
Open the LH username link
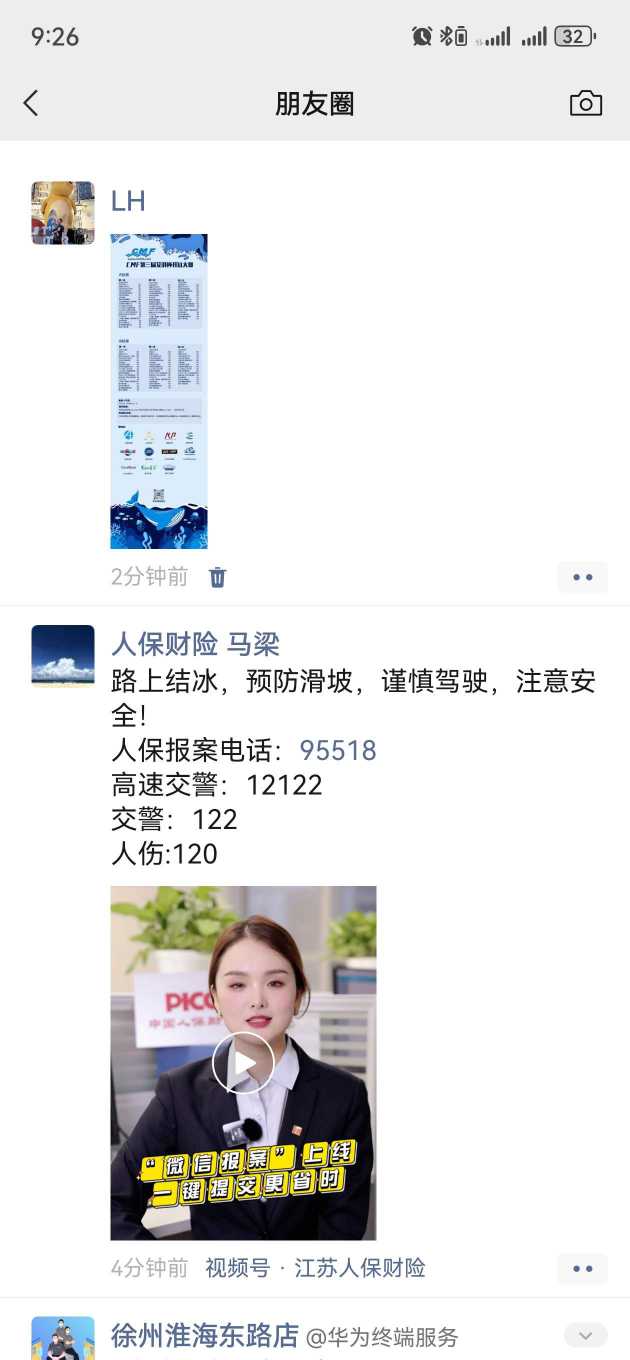128,201
